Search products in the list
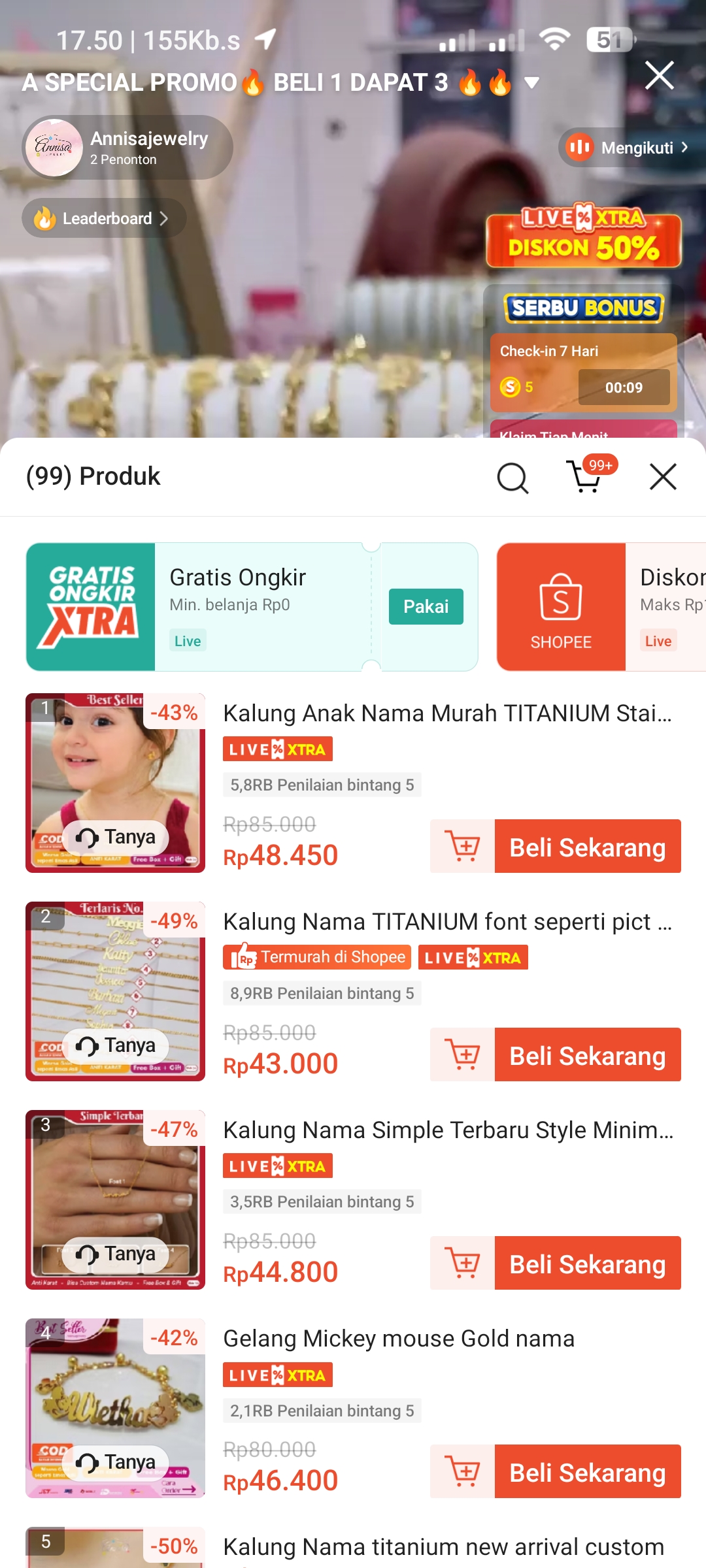The width and height of the screenshot is (706, 1568). coord(513,477)
